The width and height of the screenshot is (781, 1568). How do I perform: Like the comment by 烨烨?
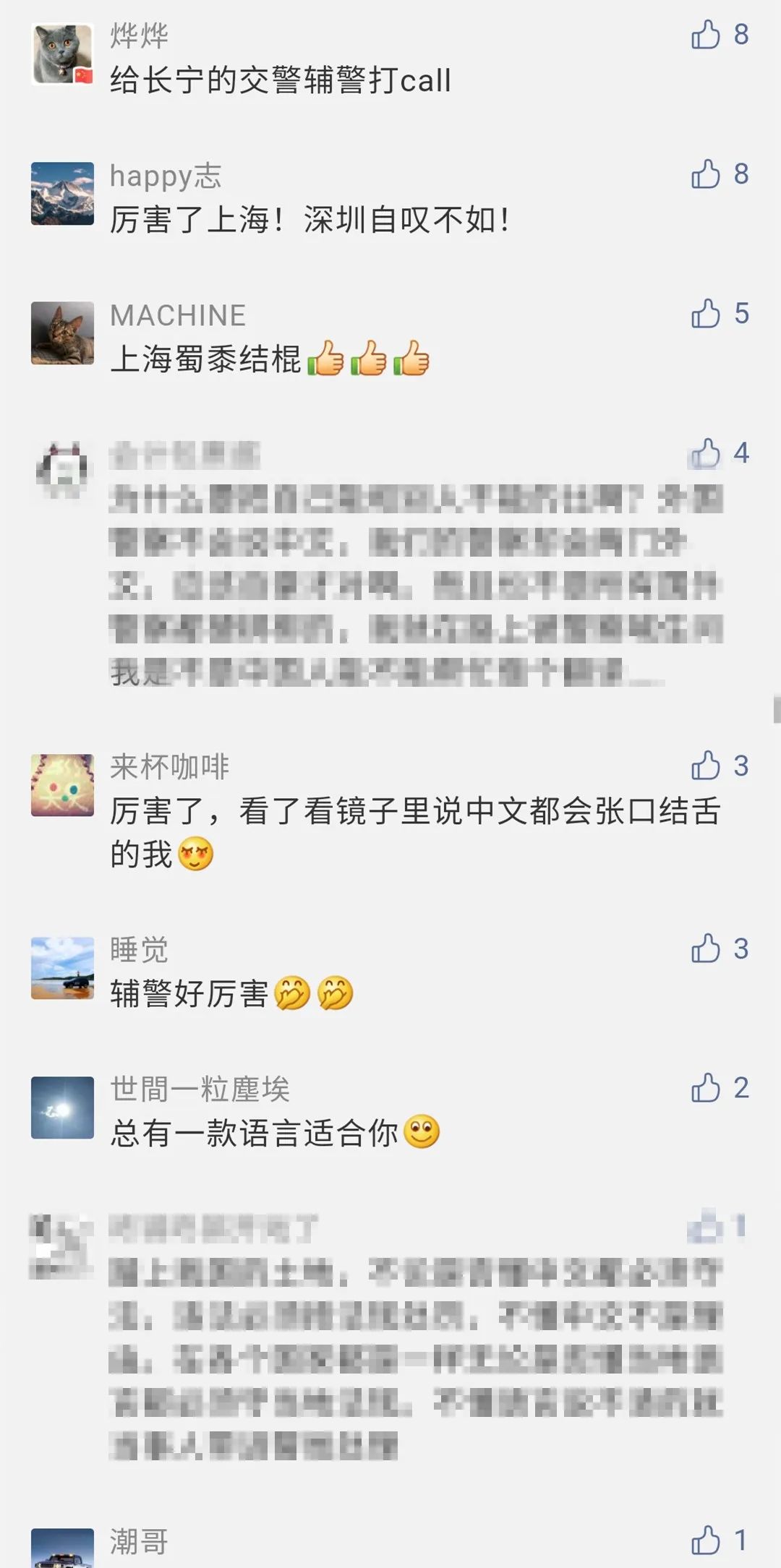click(706, 34)
